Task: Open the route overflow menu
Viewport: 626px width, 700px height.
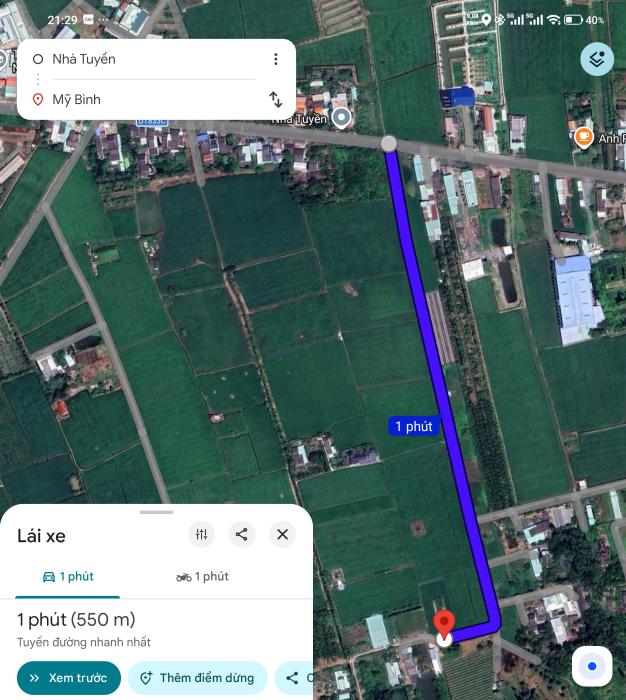Action: 275,59
